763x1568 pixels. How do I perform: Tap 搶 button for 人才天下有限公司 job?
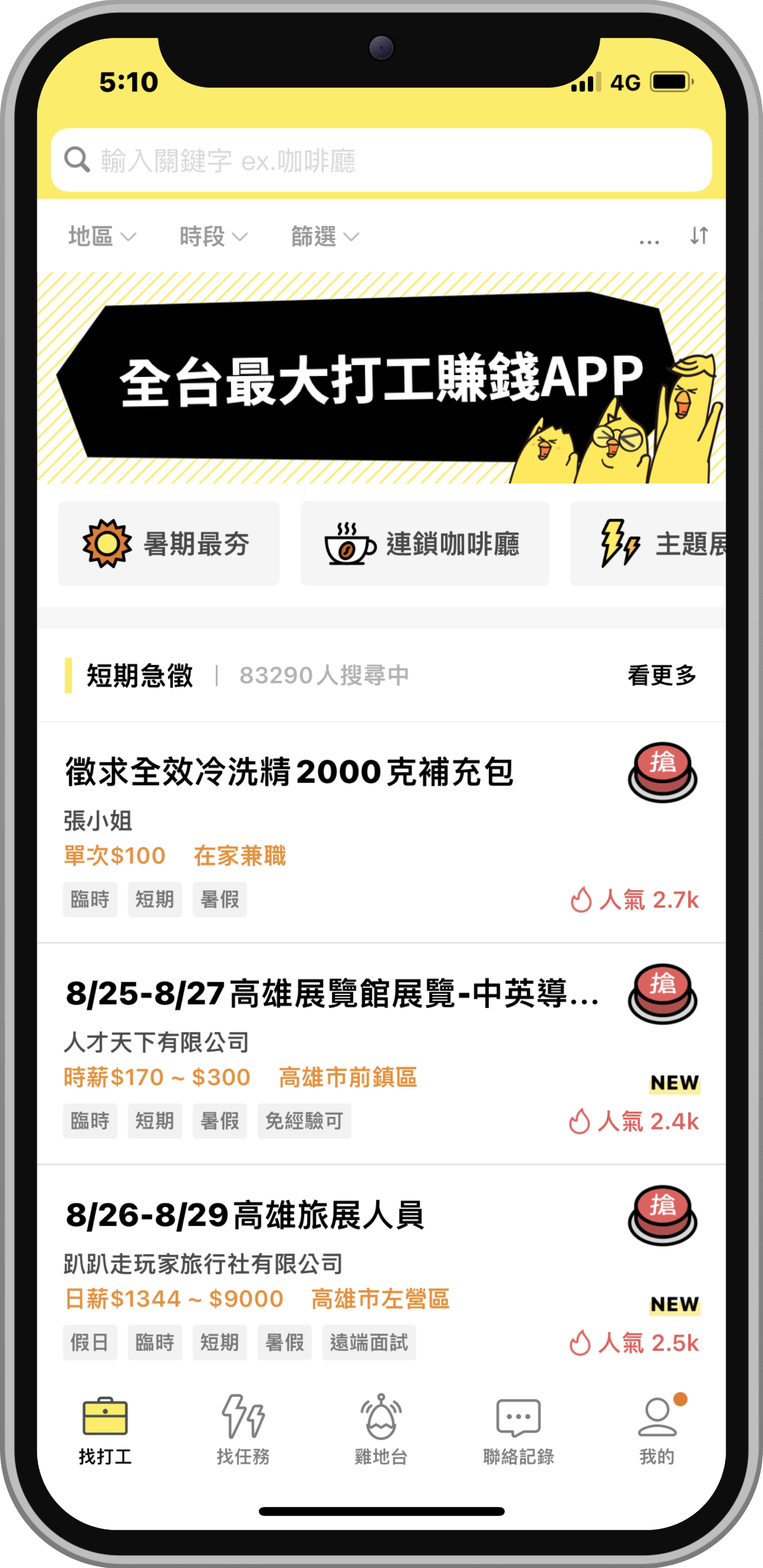(663, 993)
